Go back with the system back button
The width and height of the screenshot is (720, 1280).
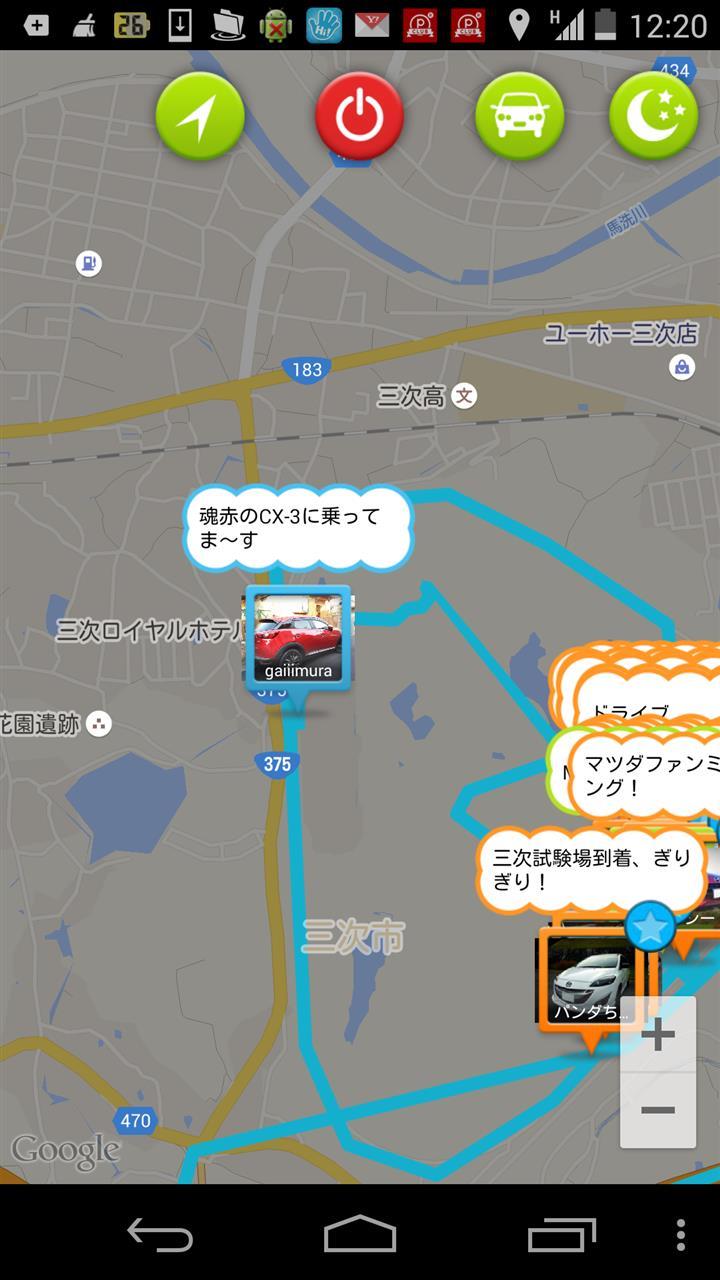pos(160,1235)
